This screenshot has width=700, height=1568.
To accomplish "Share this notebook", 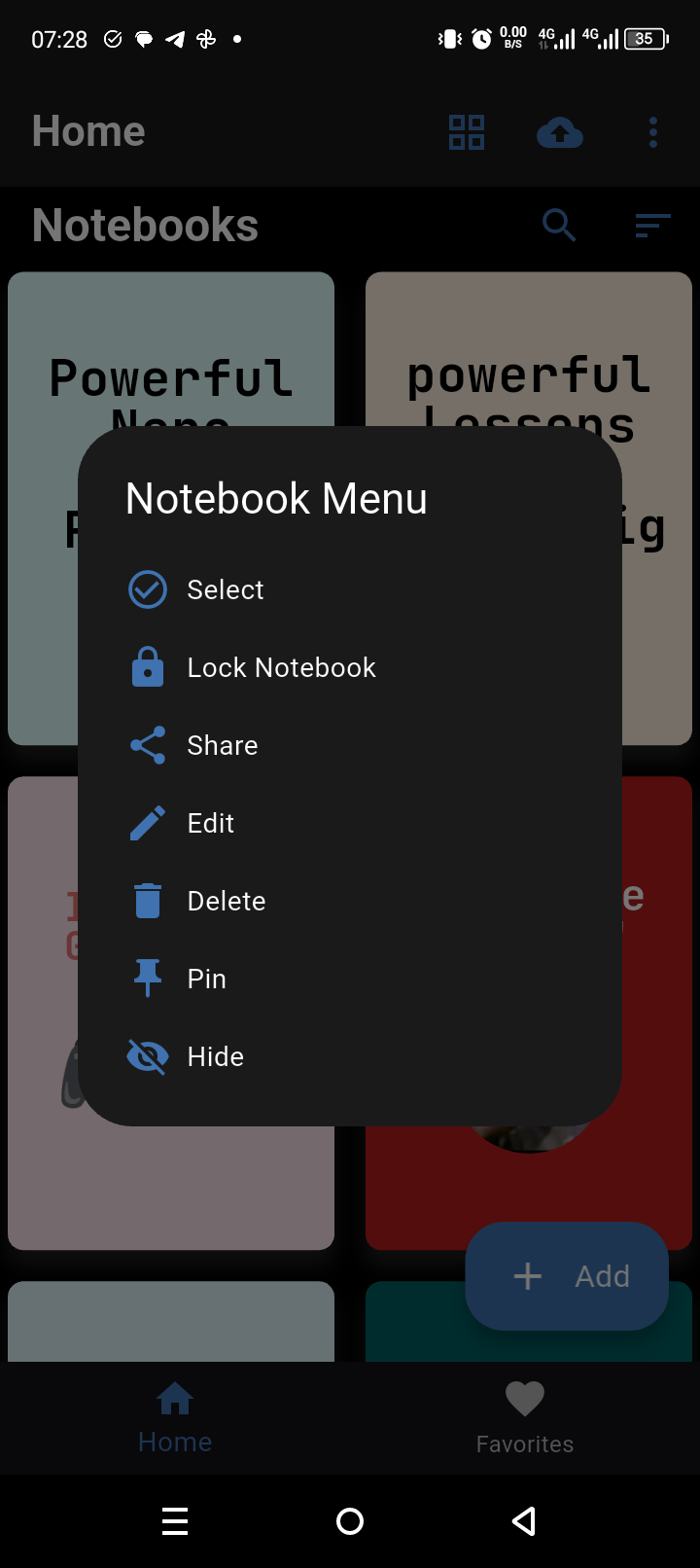I will pyautogui.click(x=222, y=745).
